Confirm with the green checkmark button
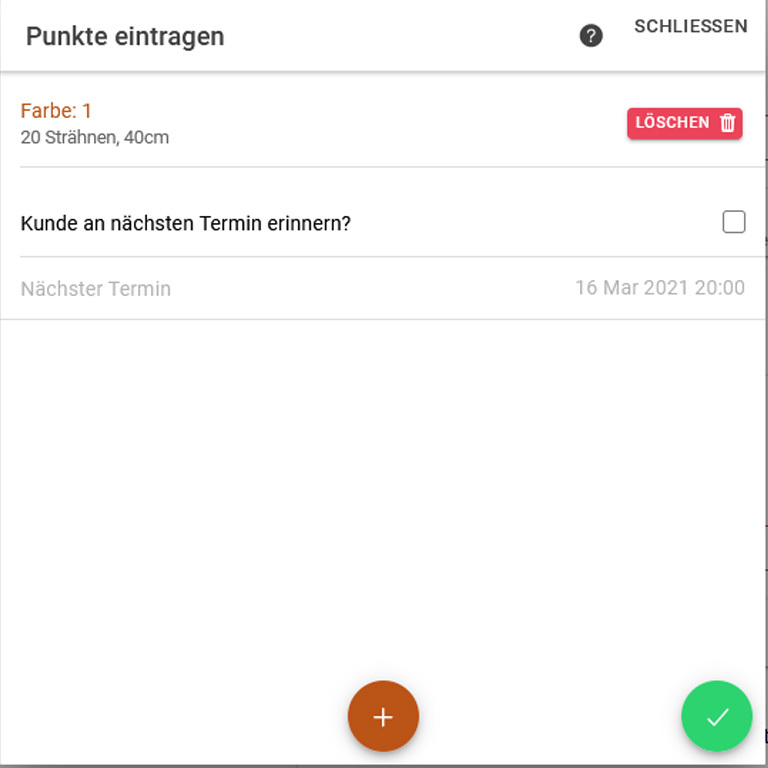 716,716
